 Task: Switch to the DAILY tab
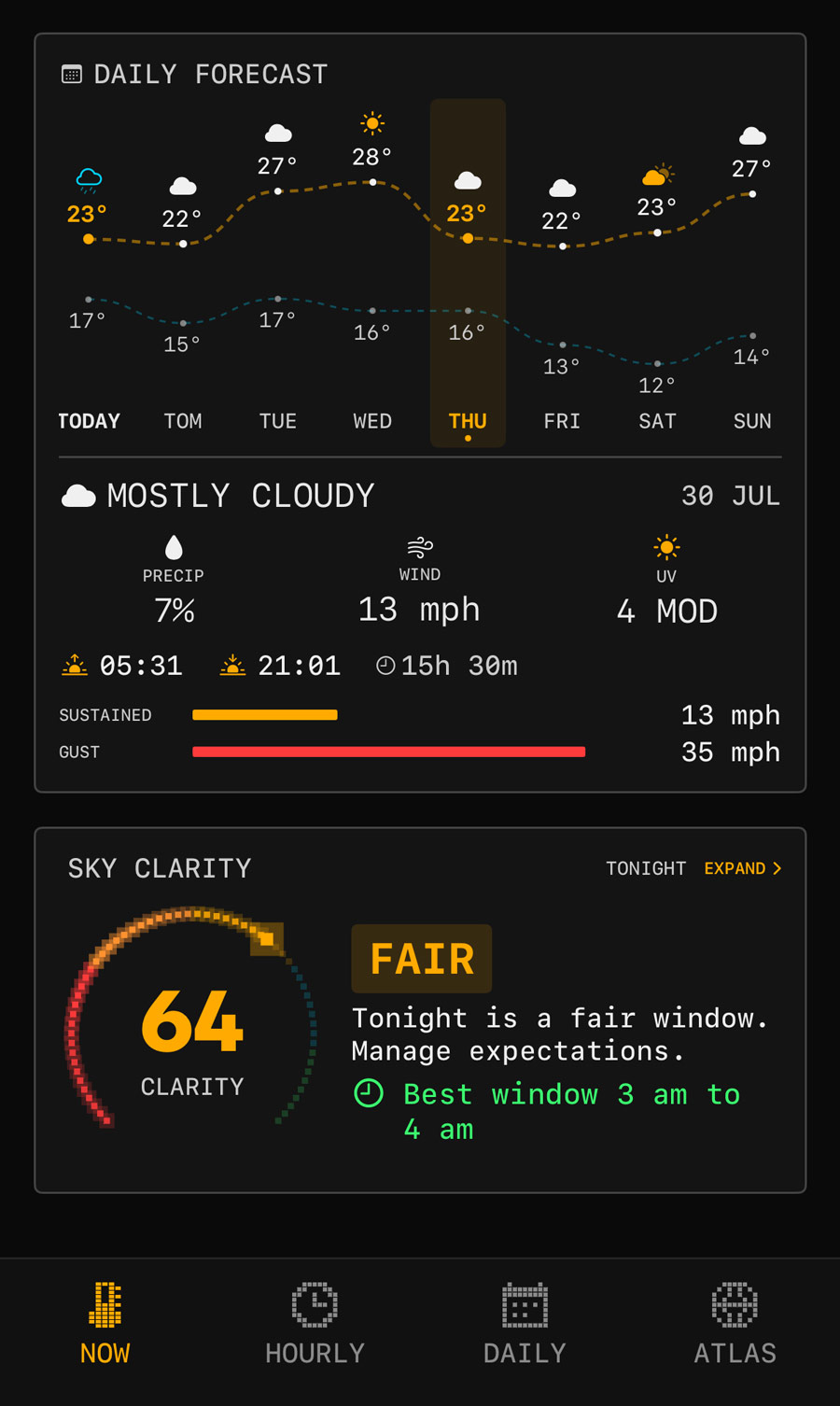pyautogui.click(x=525, y=1324)
